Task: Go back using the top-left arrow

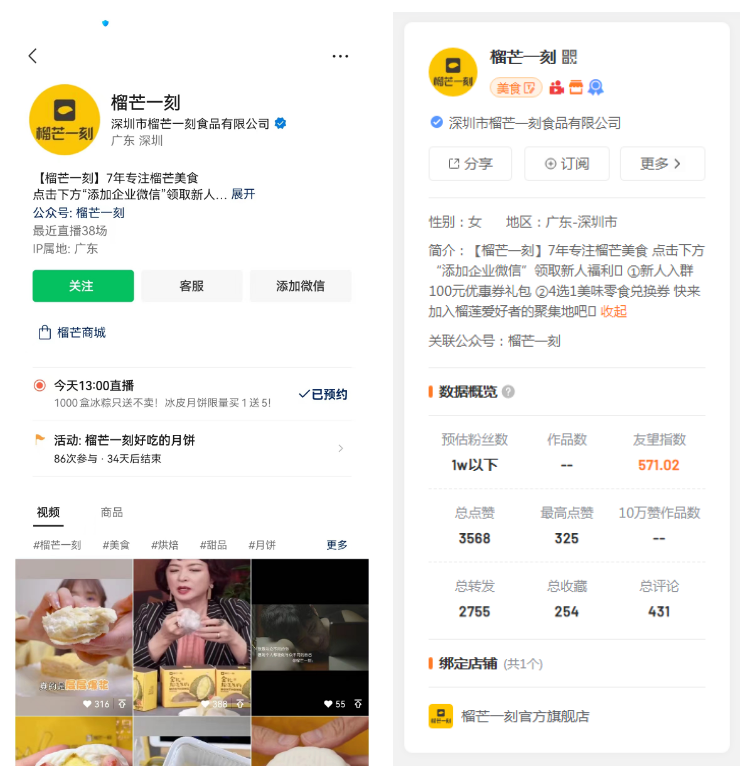Action: coord(33,56)
